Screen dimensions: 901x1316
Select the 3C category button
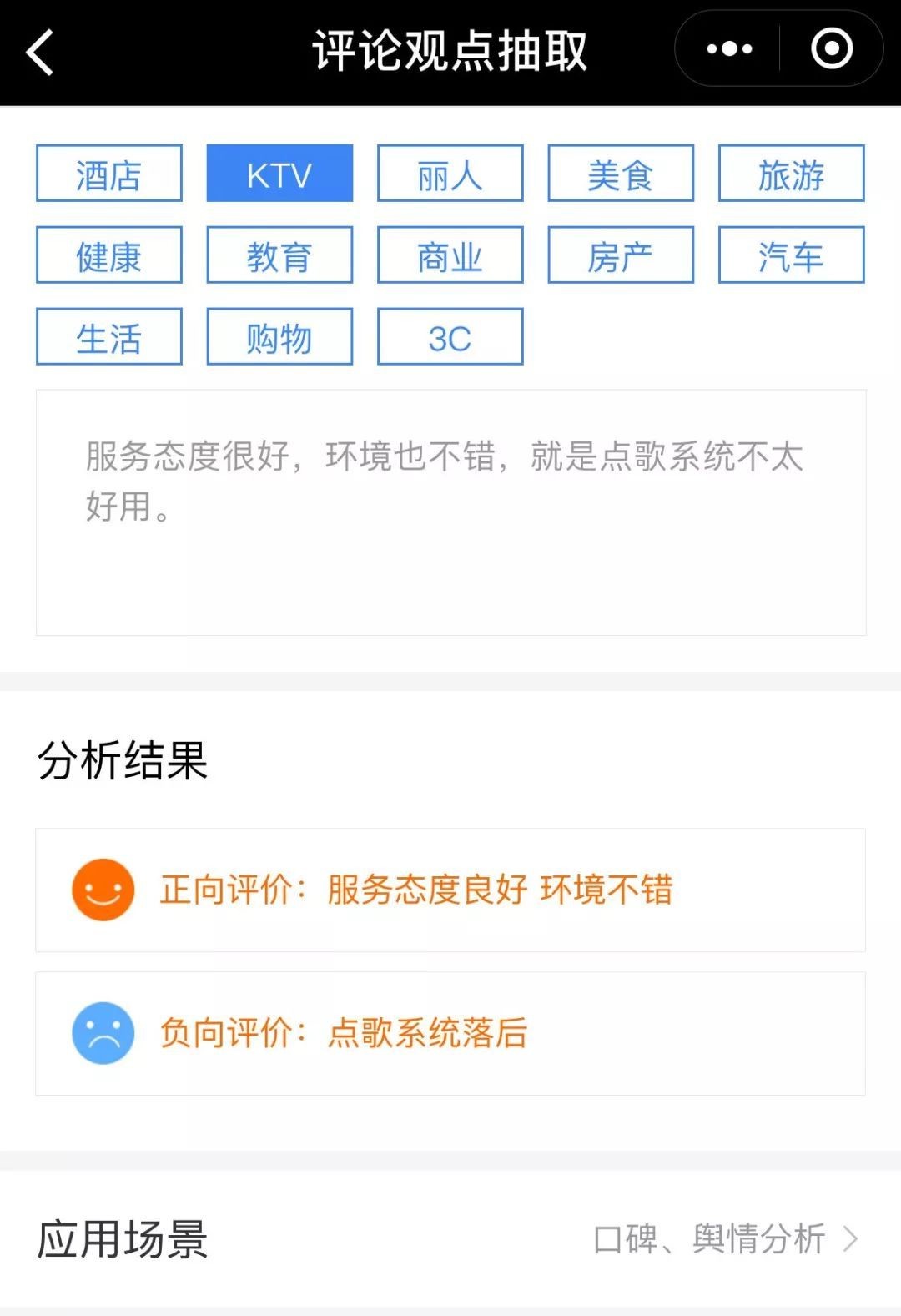(x=449, y=338)
